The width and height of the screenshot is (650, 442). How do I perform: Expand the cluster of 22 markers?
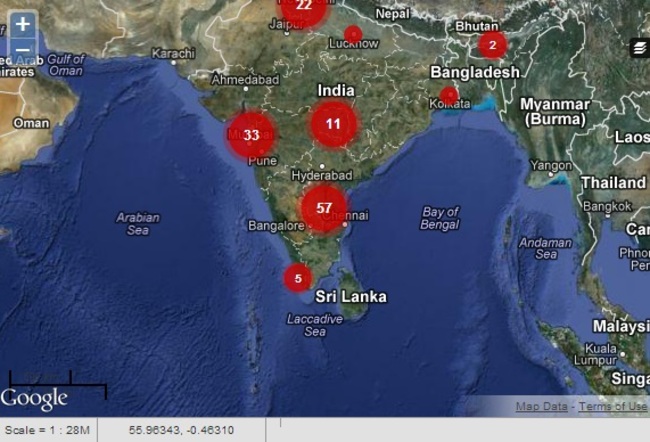click(304, 8)
